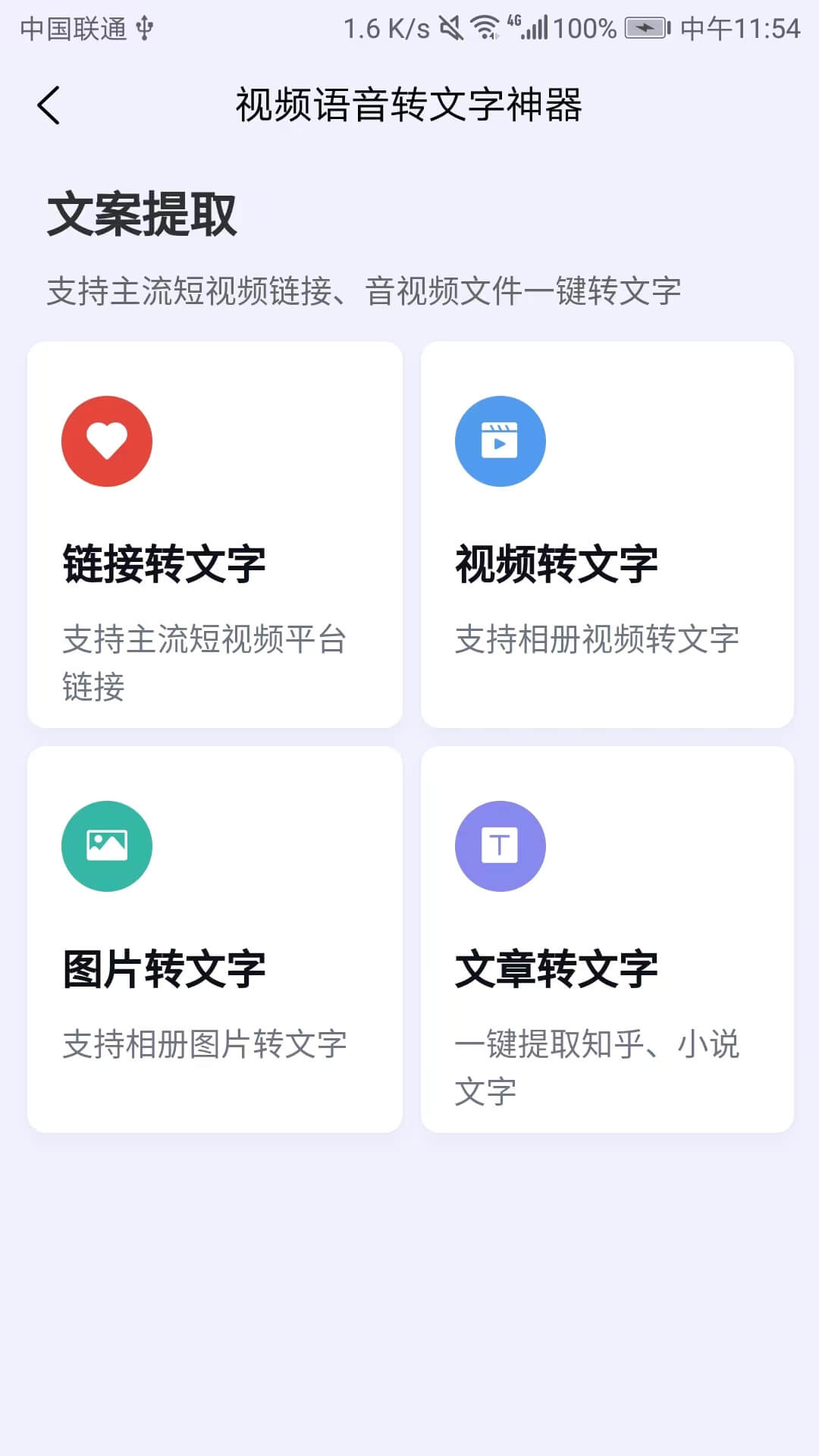
Task: Click the red heart icon on 链接转文字 card
Action: (x=106, y=440)
